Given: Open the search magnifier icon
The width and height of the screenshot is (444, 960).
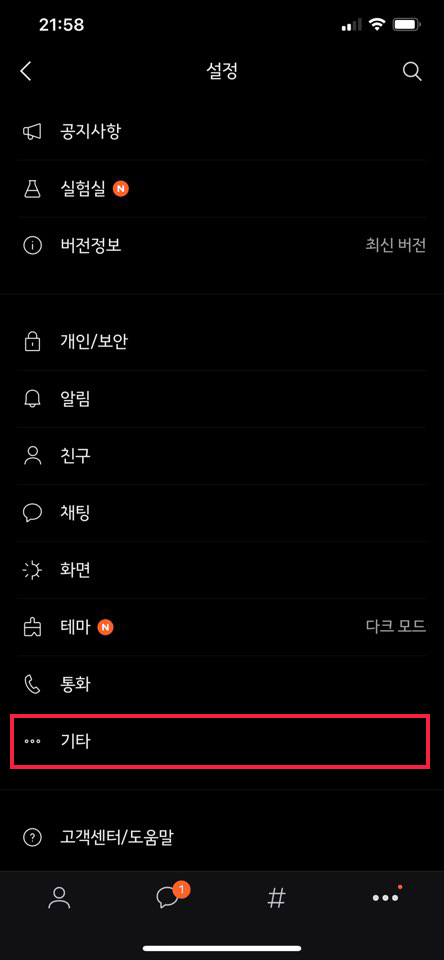Looking at the screenshot, I should [x=412, y=72].
